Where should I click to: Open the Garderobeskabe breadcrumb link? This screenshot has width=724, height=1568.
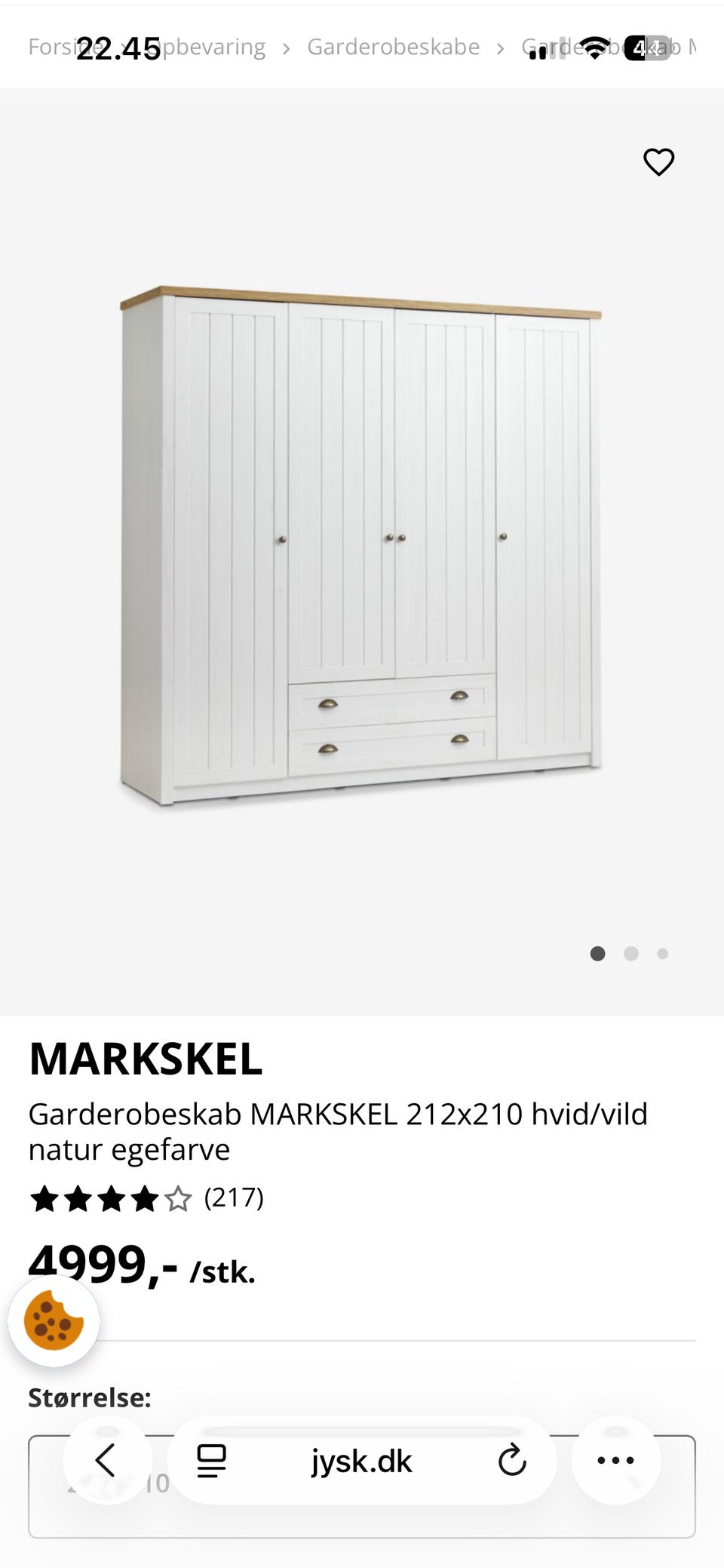tap(393, 47)
